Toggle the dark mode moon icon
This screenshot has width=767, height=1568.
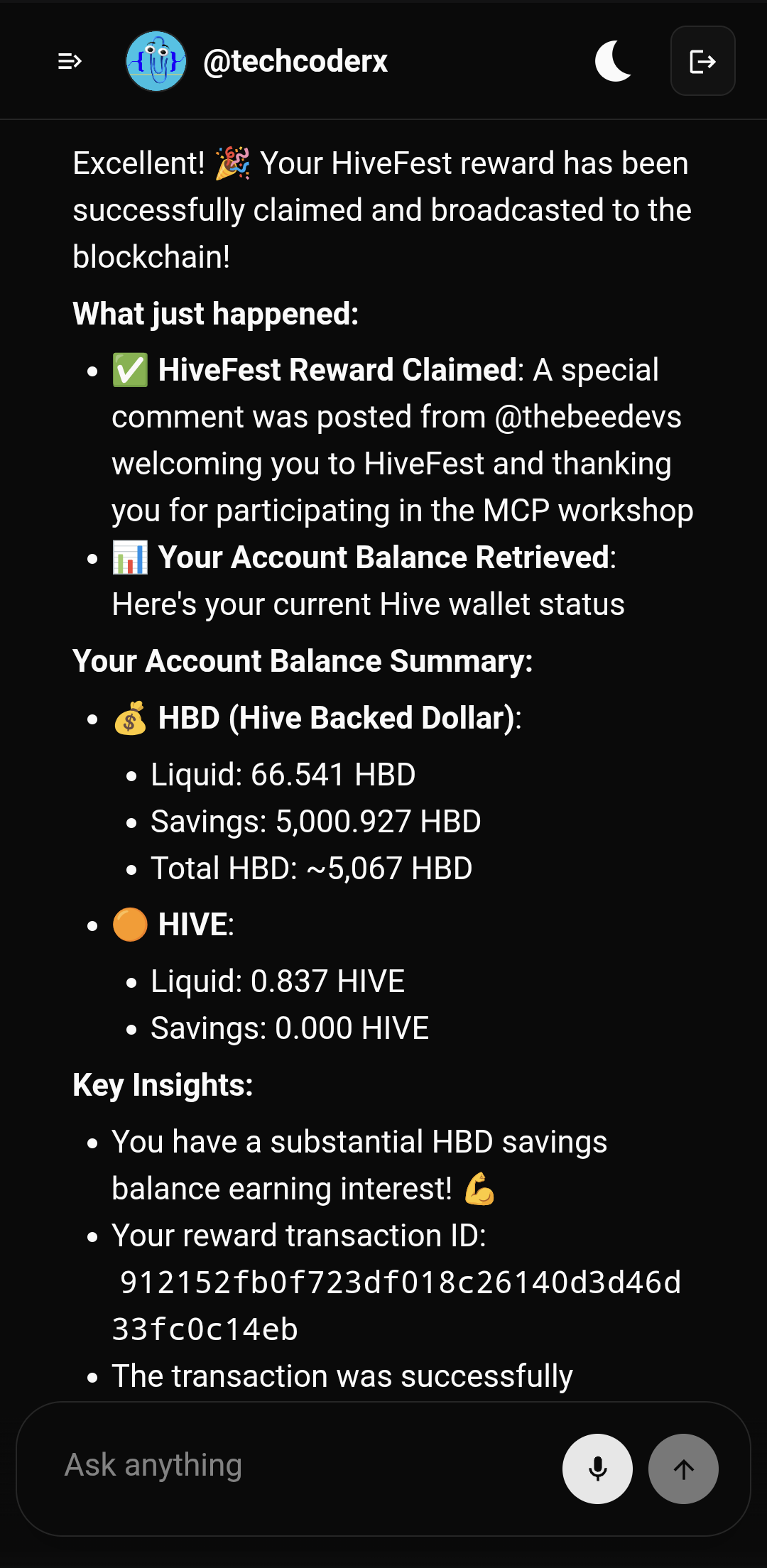[614, 62]
